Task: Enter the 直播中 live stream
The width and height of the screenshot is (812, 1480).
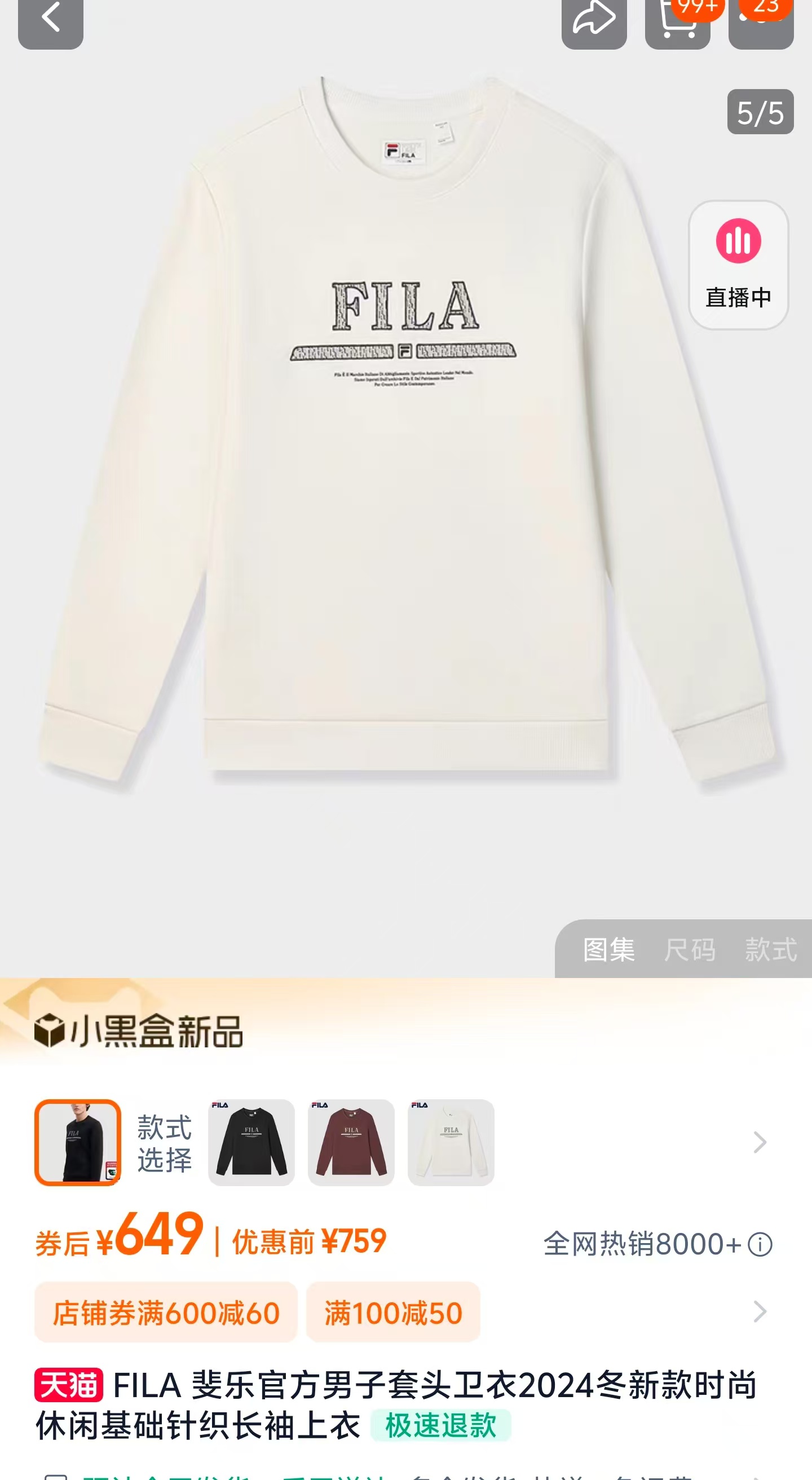Action: pos(738,265)
